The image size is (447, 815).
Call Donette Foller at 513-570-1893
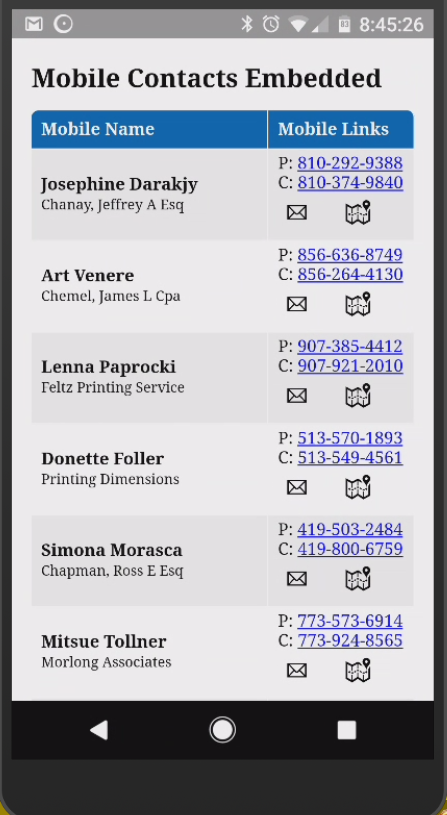(350, 438)
